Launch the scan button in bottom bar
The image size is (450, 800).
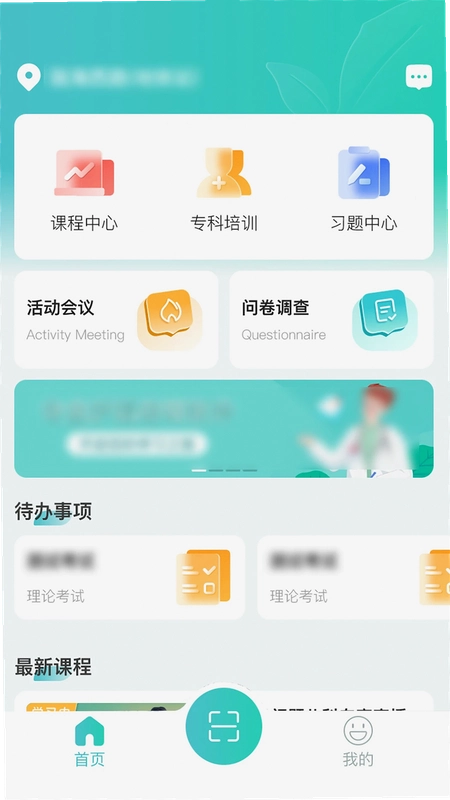224,727
